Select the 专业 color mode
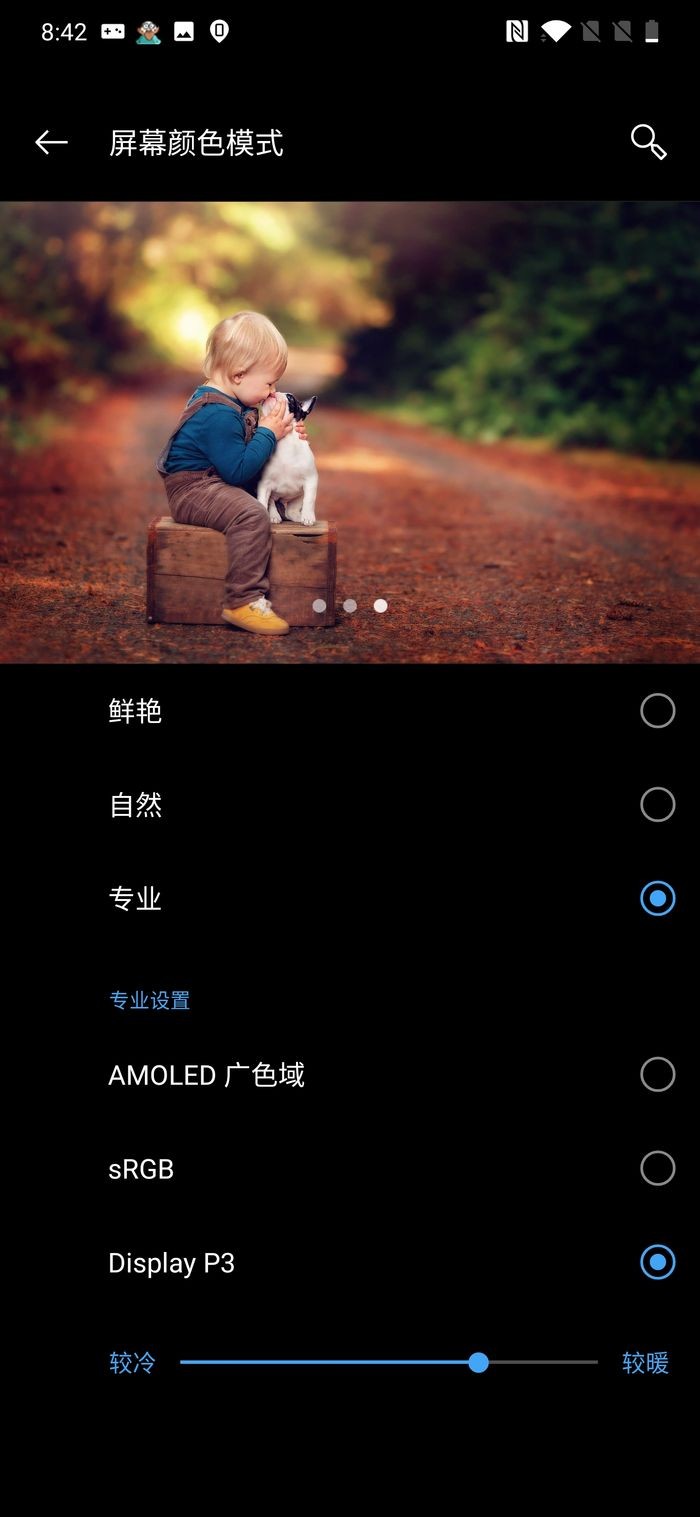 click(657, 898)
